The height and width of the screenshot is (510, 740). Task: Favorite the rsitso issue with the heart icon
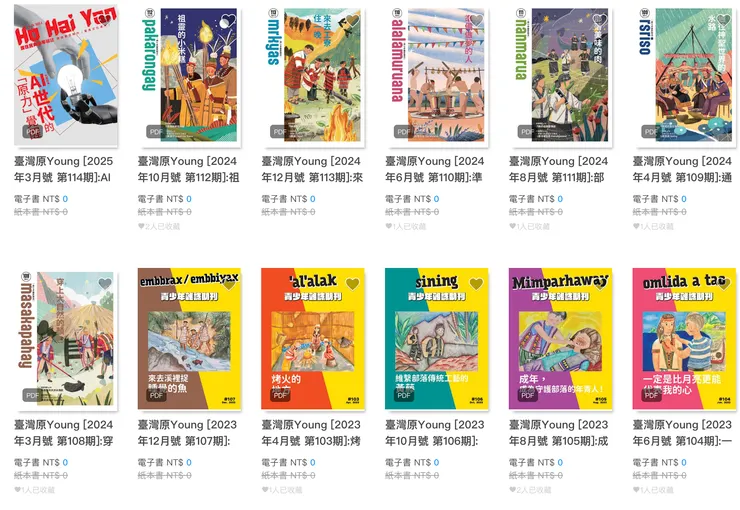click(x=723, y=19)
